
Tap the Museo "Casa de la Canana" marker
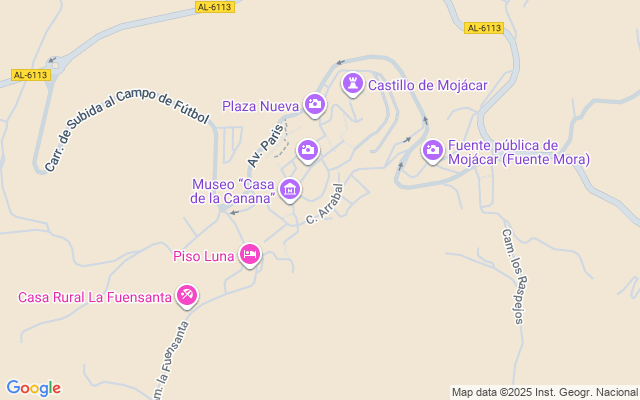290,190
